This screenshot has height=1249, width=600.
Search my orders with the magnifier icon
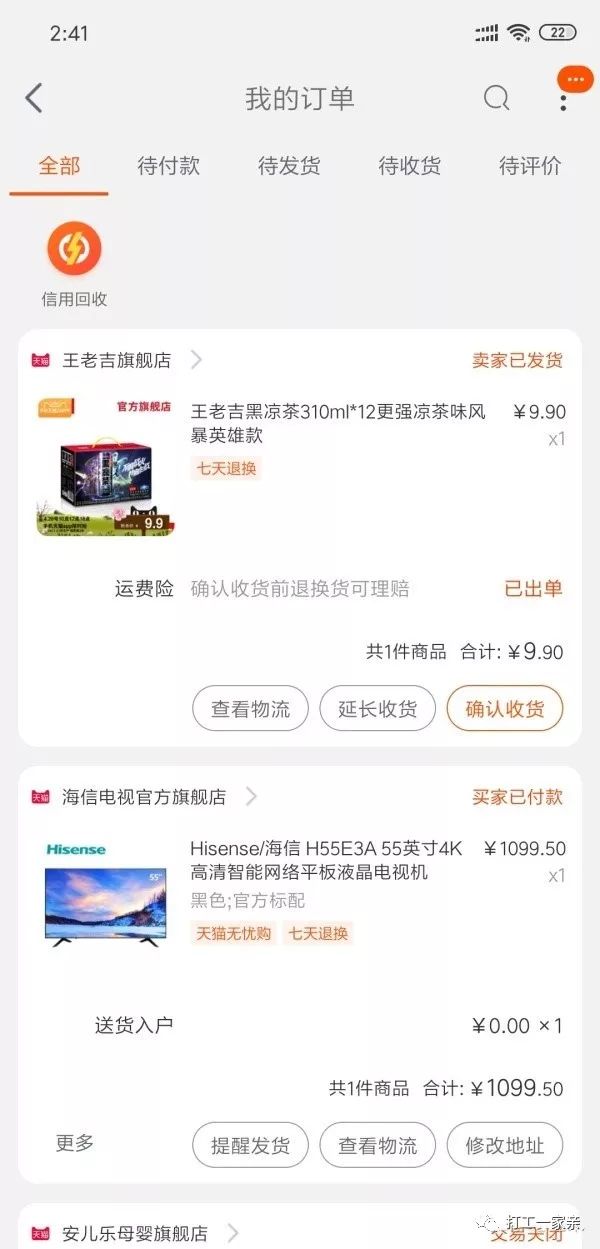coord(496,98)
